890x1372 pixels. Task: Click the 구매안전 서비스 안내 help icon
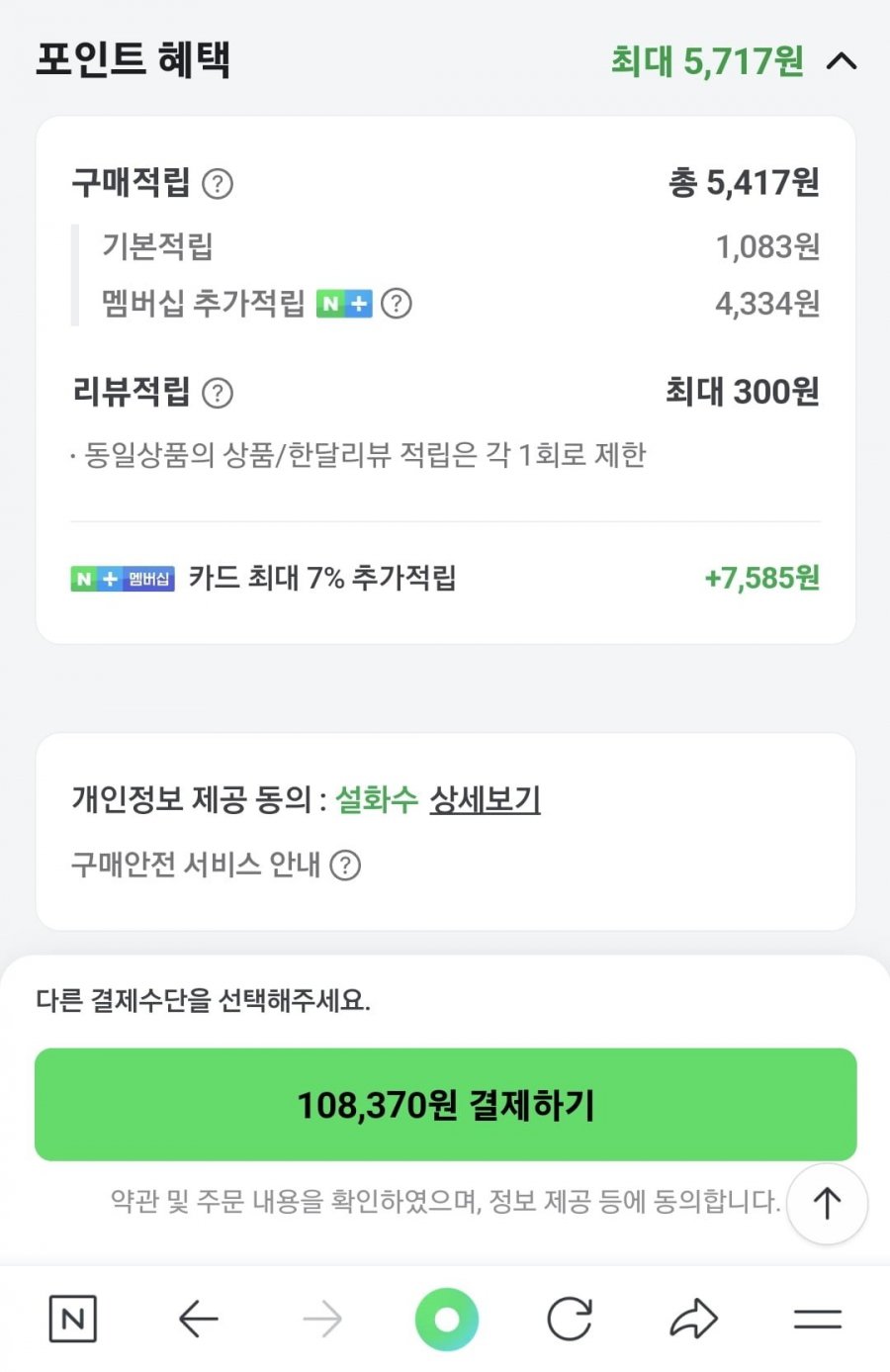(345, 866)
